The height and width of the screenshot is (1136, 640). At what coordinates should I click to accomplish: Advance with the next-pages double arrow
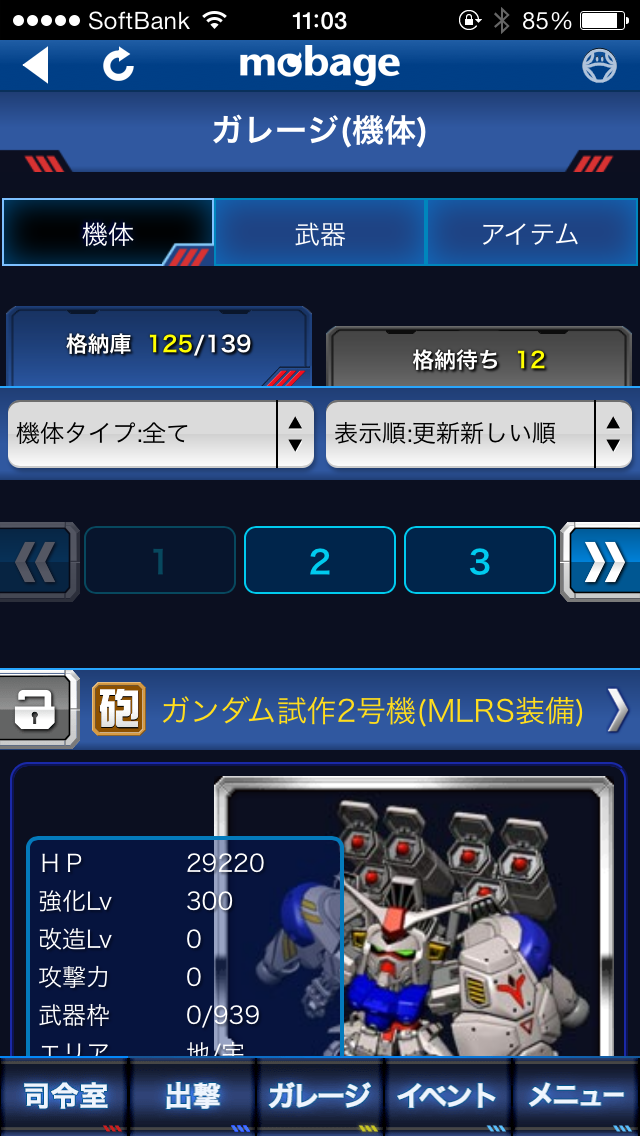[x=601, y=561]
